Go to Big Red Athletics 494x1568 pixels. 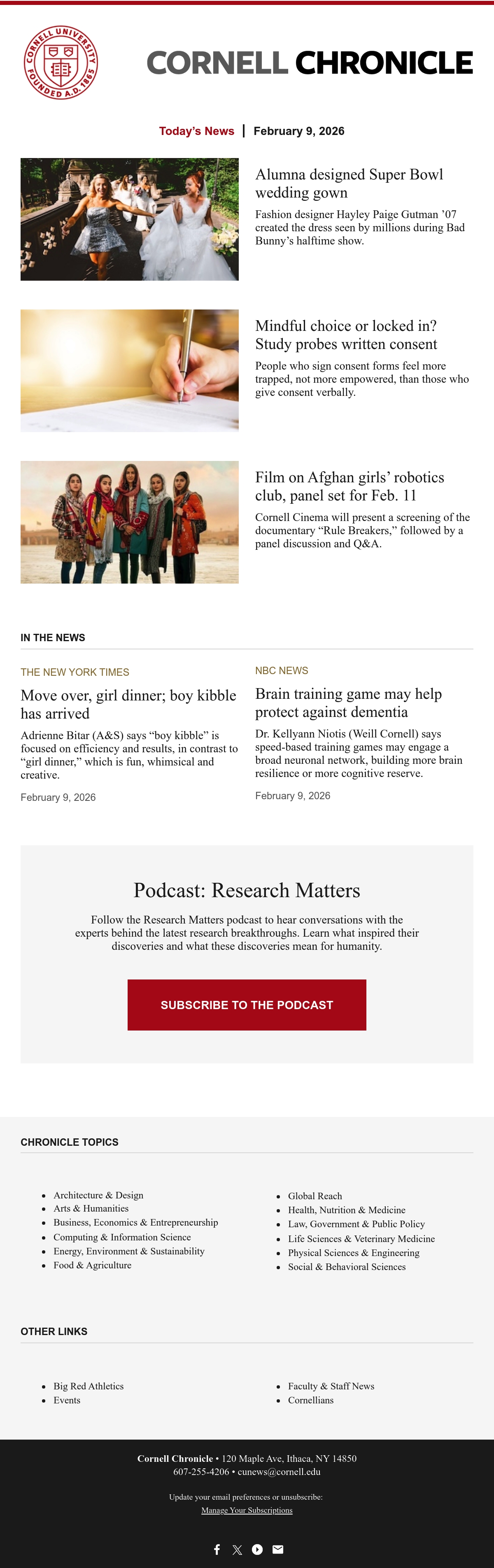89,1386
